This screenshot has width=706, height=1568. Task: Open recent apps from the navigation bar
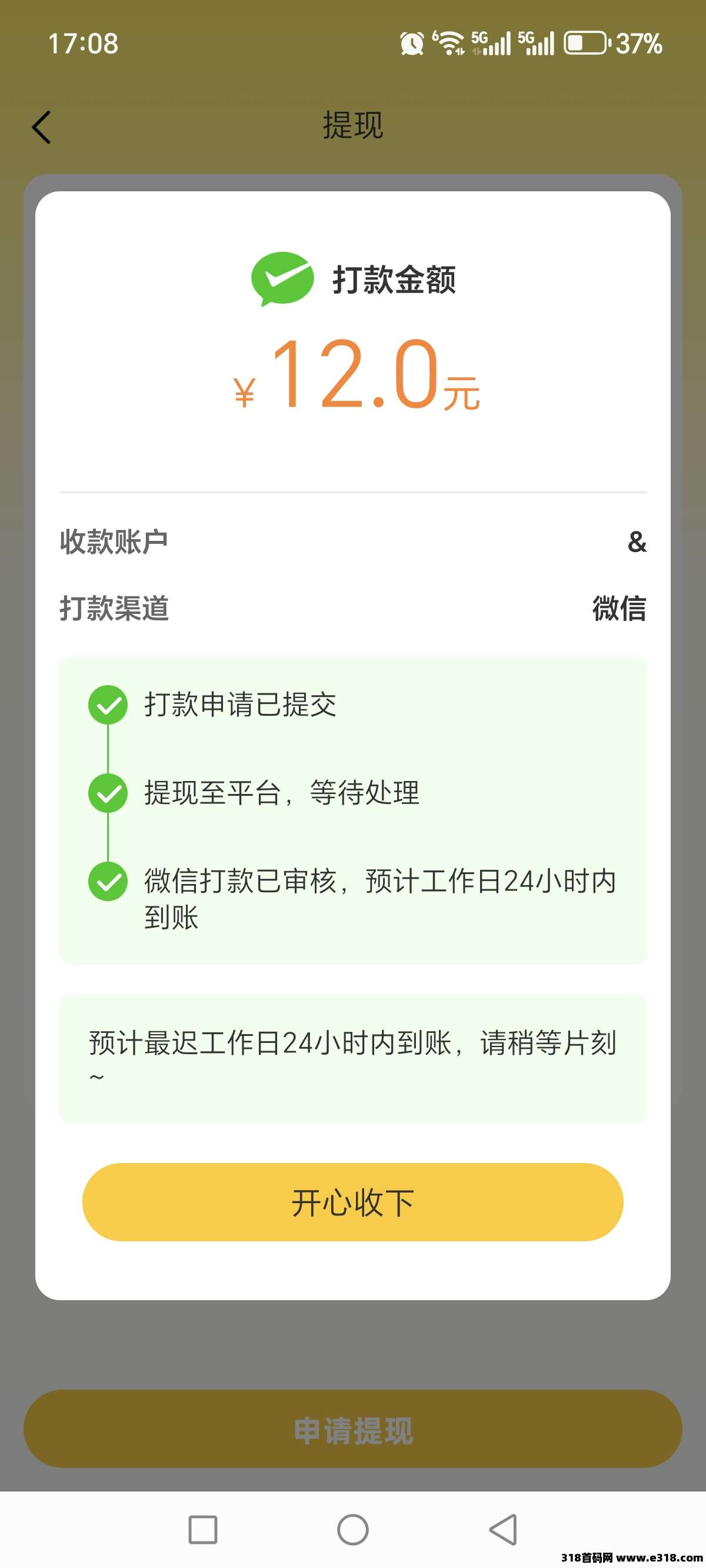[202, 1529]
